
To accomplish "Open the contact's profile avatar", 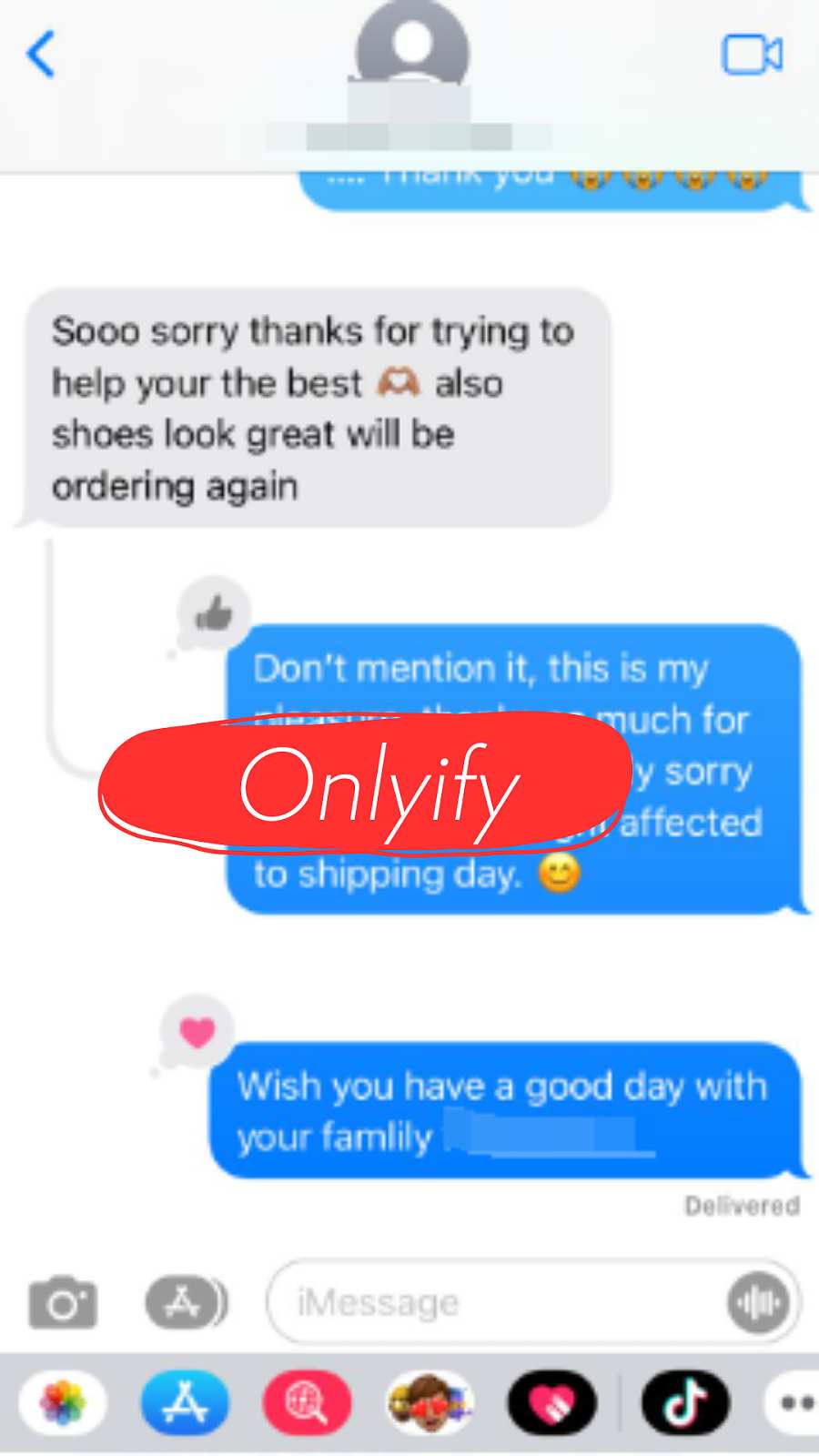I will (412, 45).
